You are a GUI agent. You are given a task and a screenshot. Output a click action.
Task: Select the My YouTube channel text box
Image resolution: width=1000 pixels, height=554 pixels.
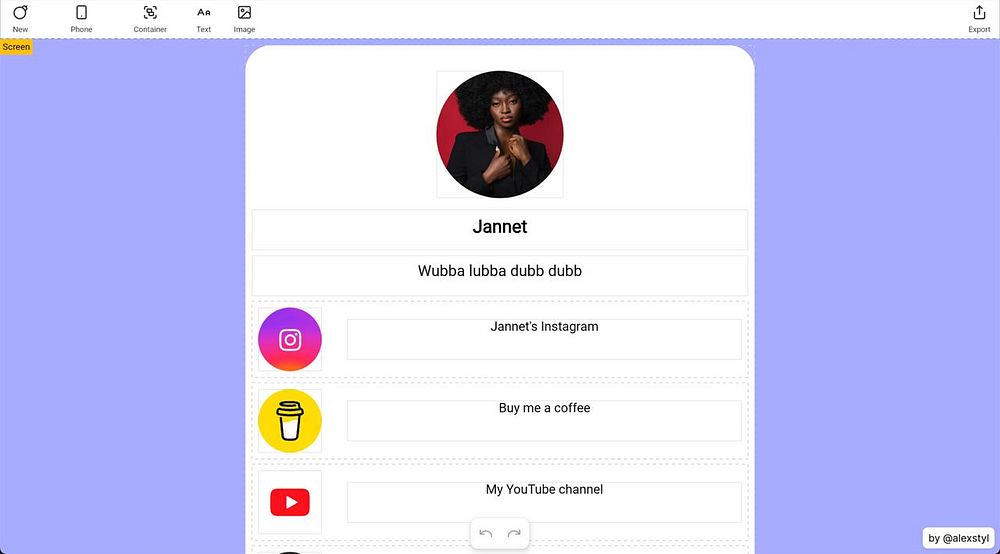click(x=544, y=501)
